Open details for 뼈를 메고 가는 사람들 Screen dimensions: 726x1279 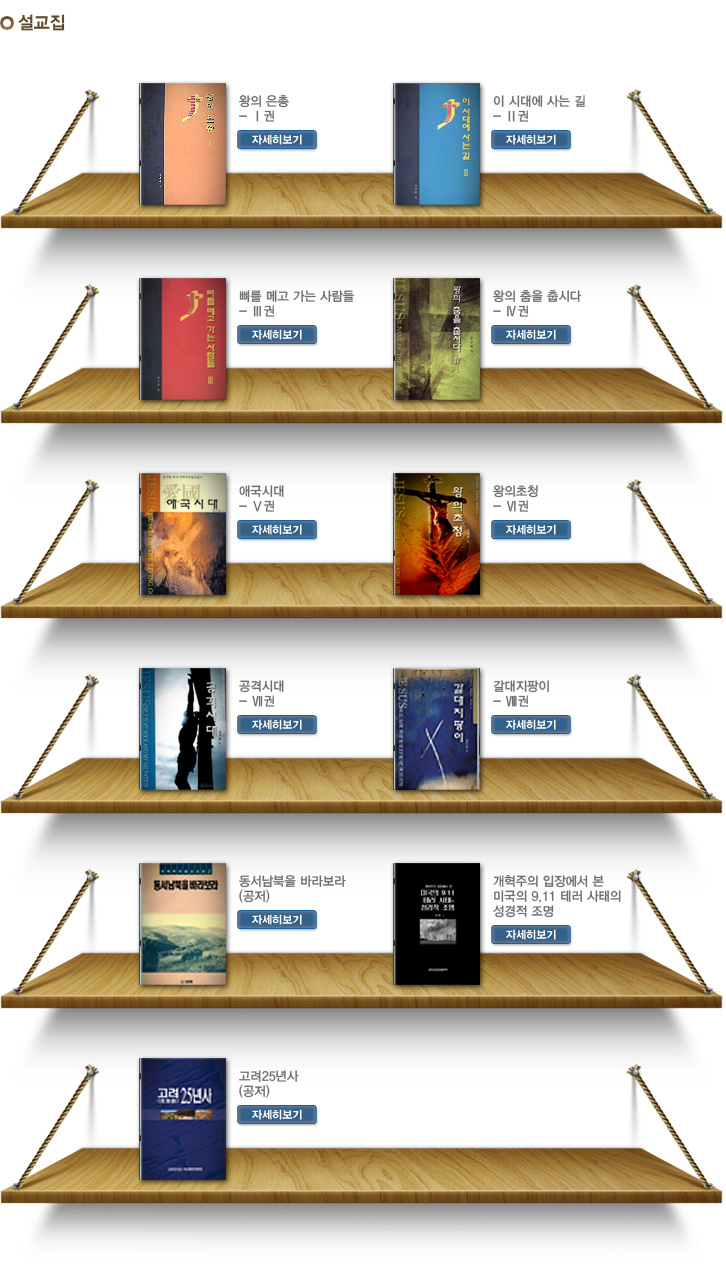pyautogui.click(x=277, y=334)
